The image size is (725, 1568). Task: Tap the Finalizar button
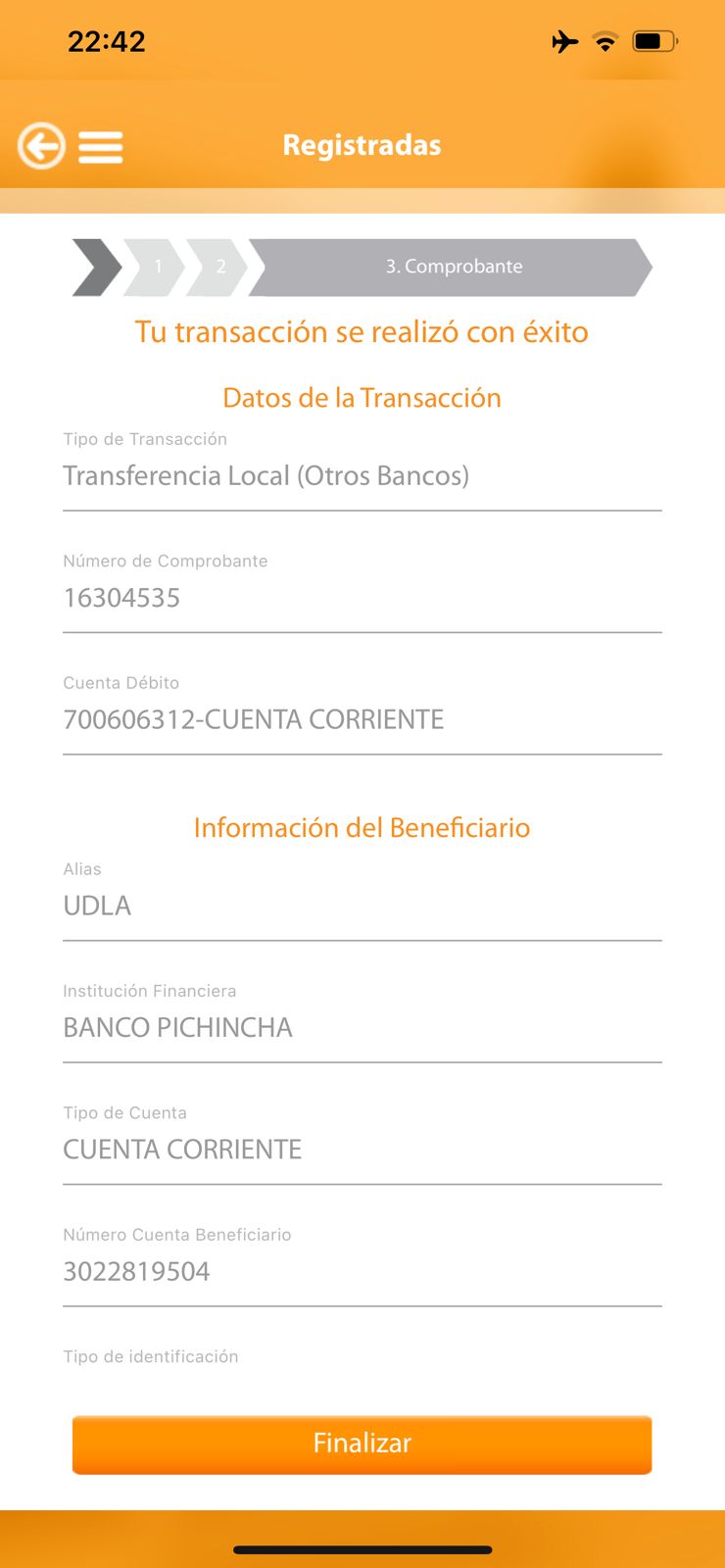(362, 1444)
